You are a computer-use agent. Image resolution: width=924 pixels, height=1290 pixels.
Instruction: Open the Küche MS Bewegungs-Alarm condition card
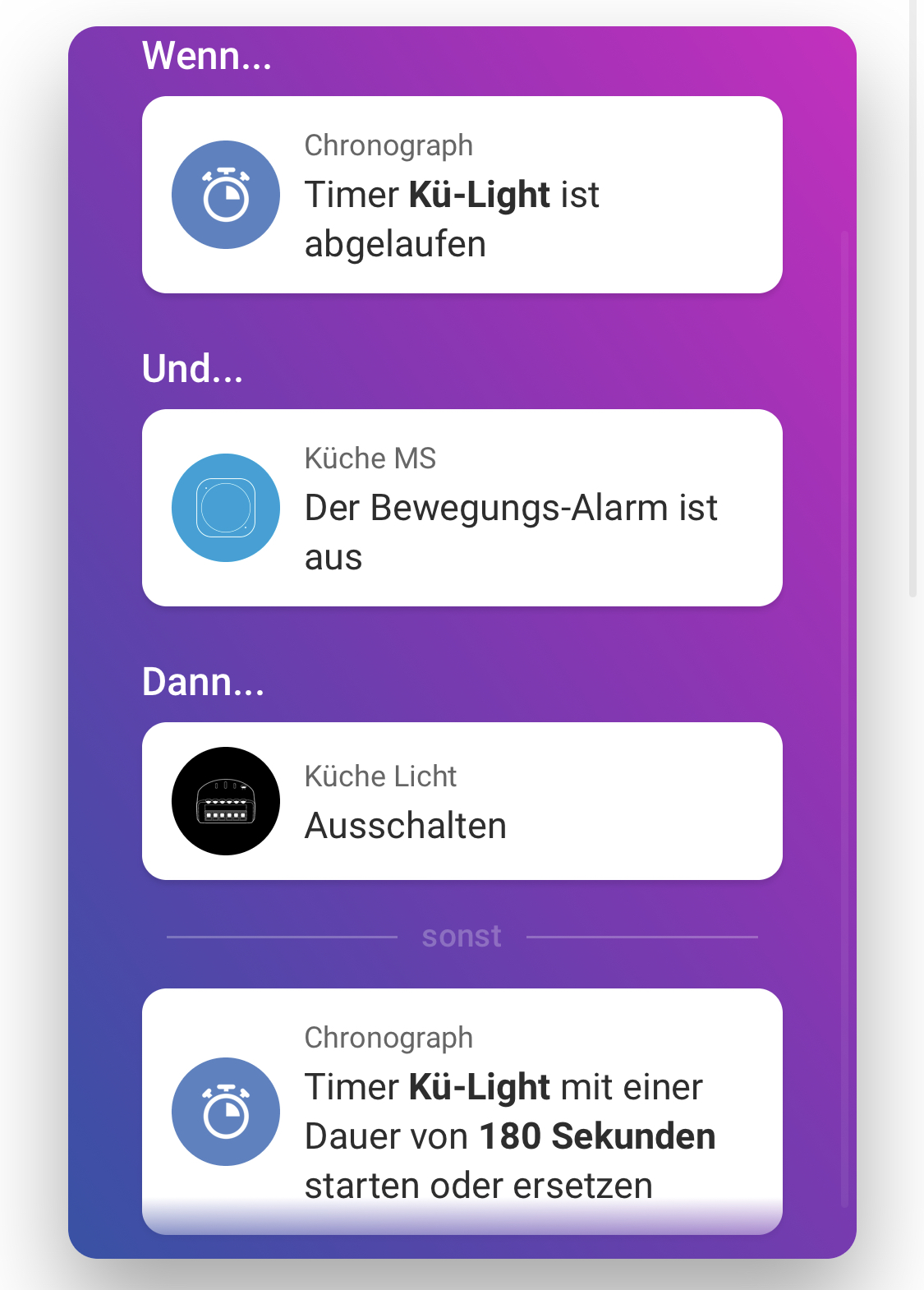[462, 508]
